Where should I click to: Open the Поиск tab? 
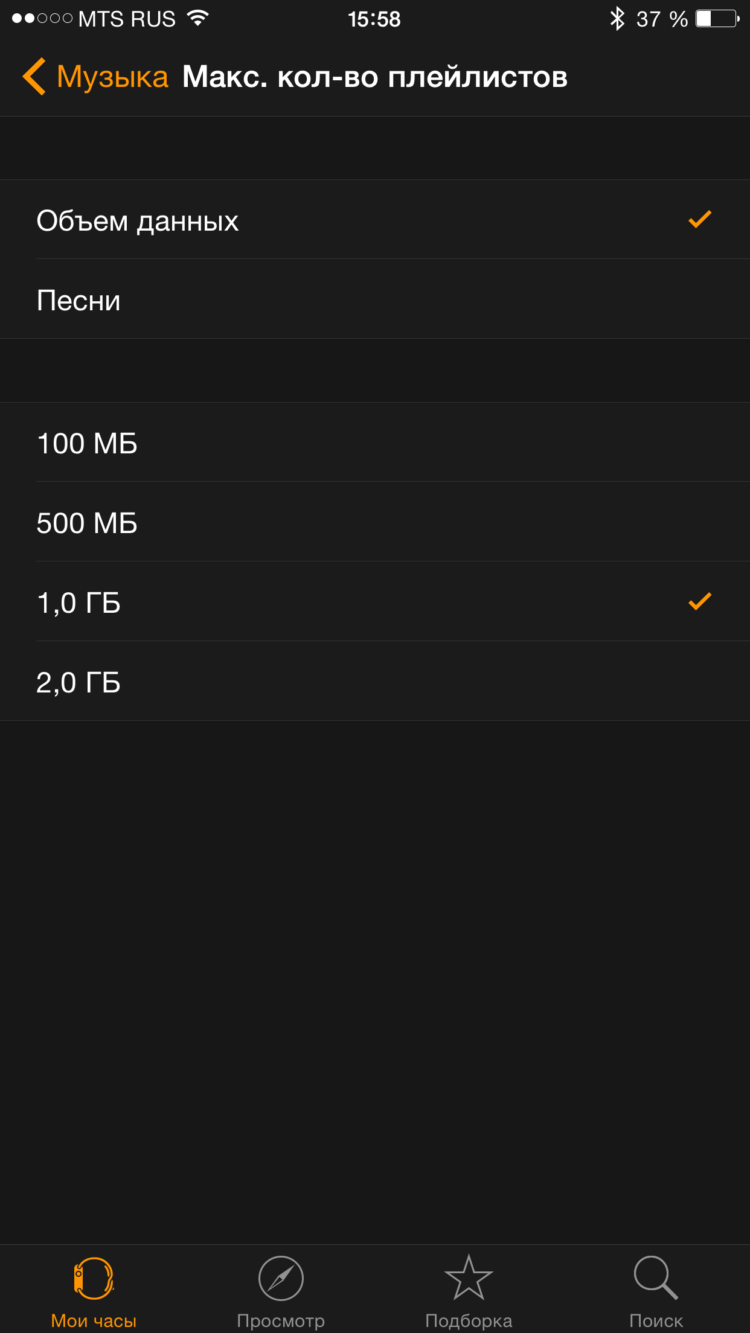(656, 1290)
